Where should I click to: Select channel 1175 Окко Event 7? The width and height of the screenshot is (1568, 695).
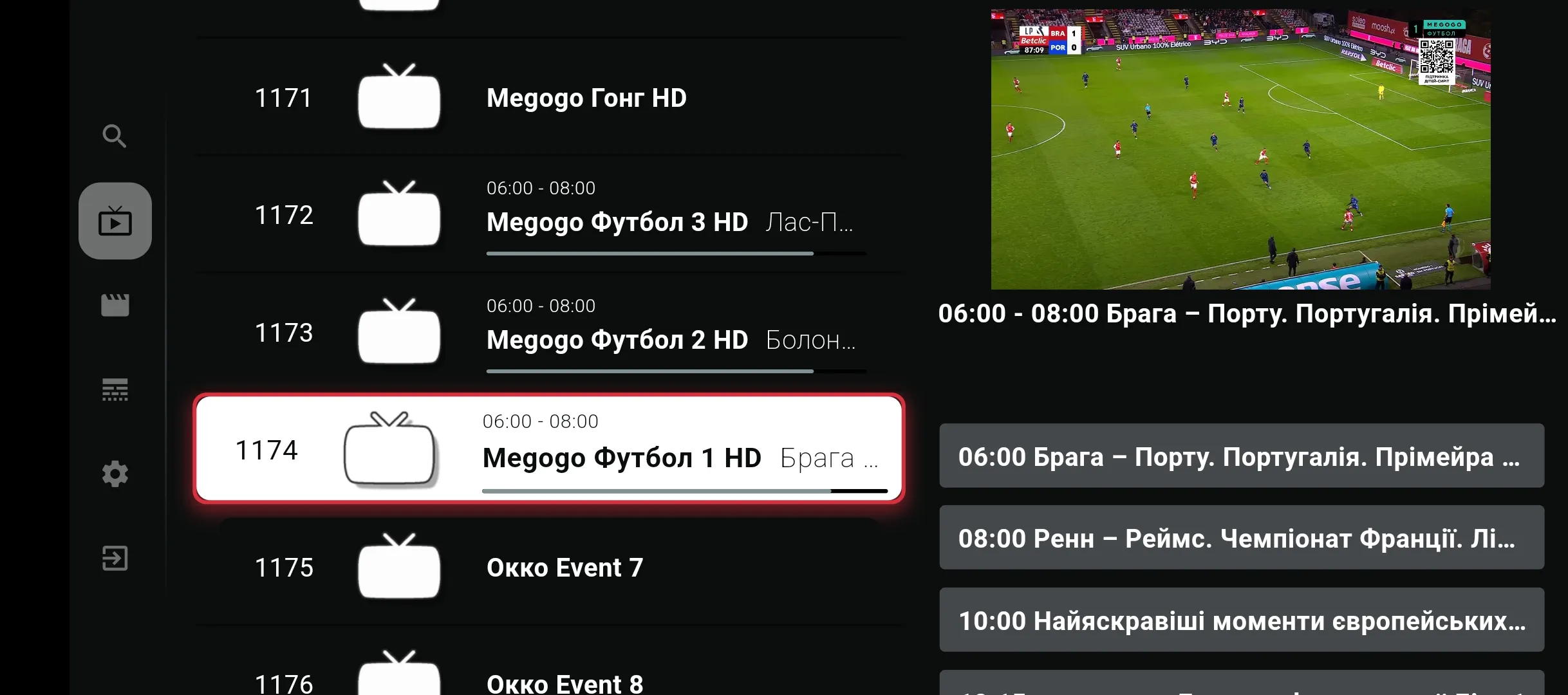tap(547, 568)
